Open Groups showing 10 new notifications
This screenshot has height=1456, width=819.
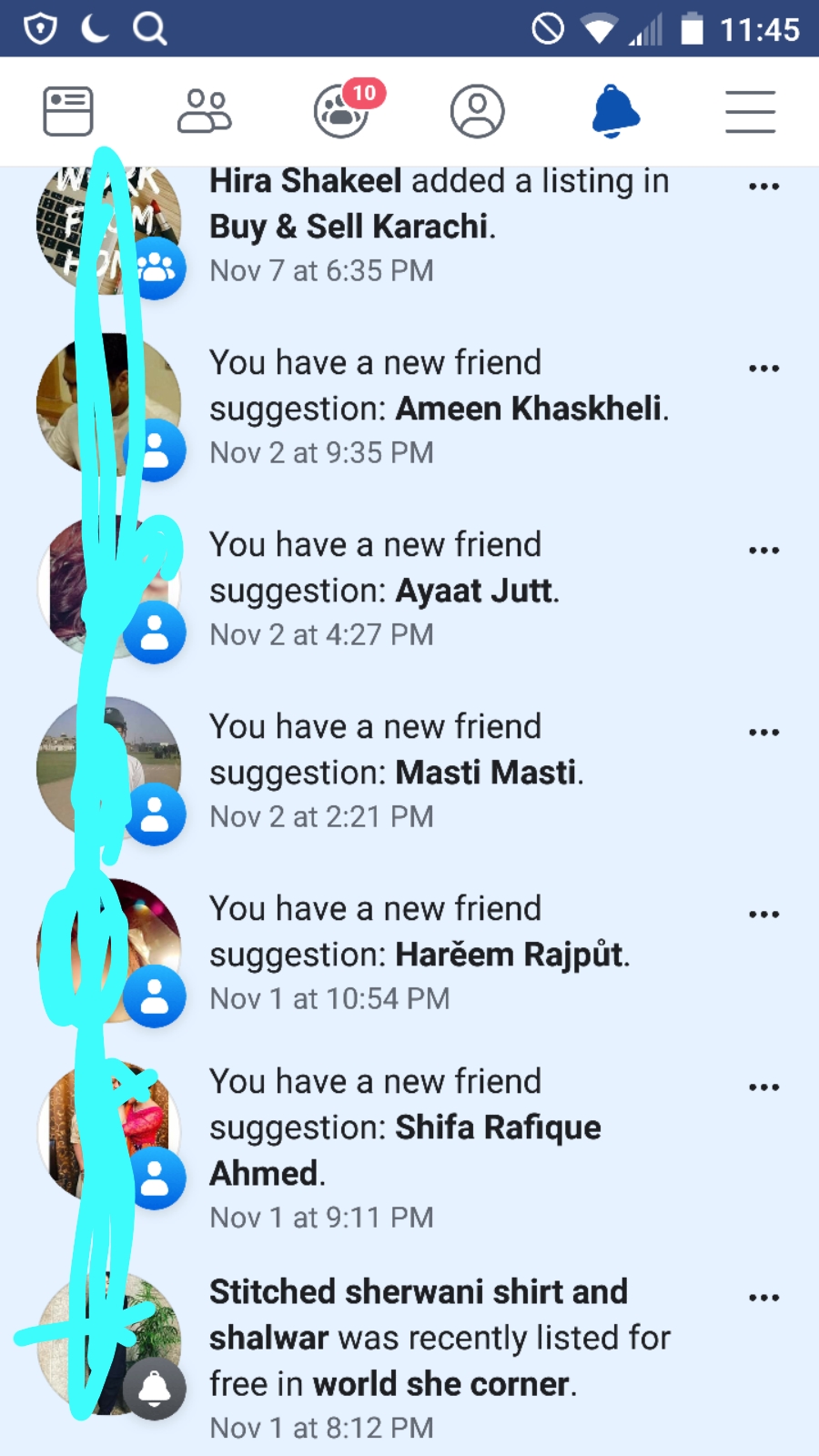(x=340, y=111)
